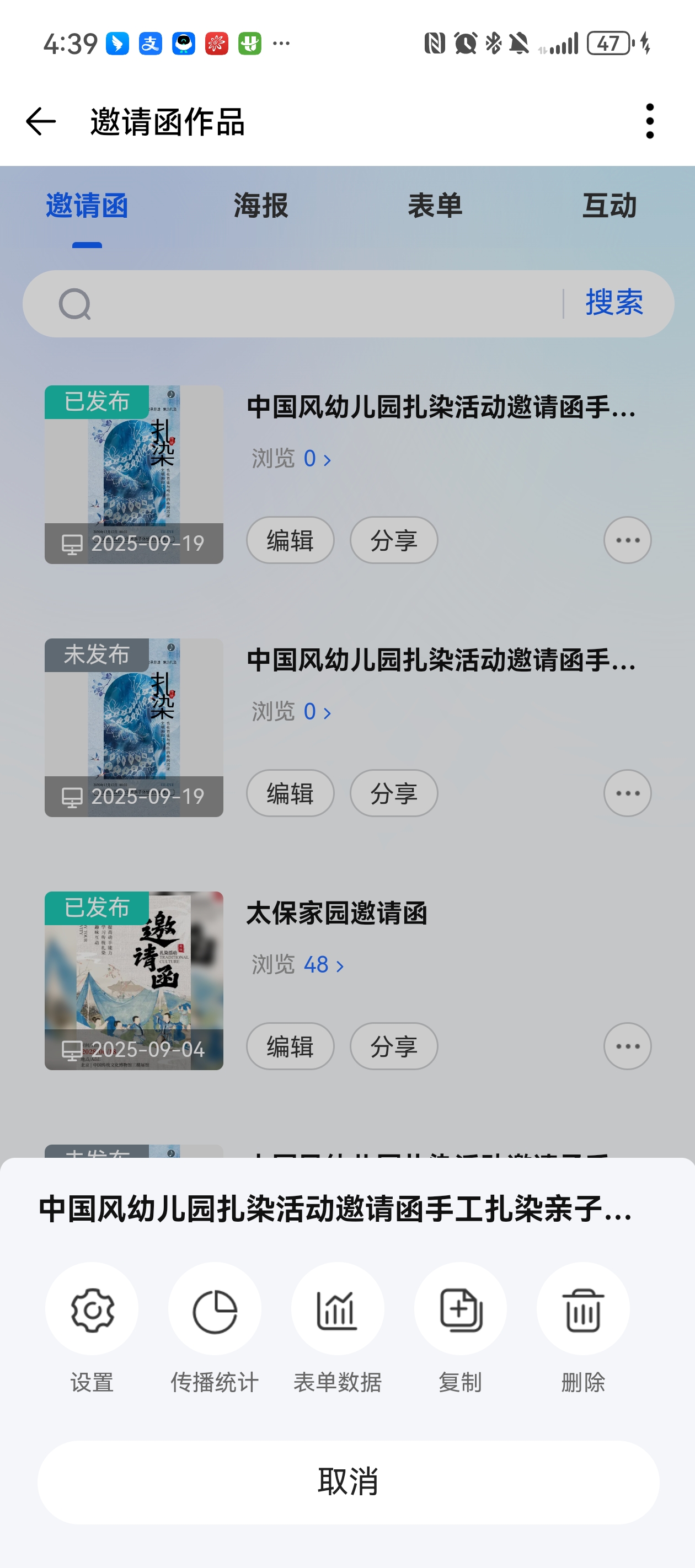The height and width of the screenshot is (1568, 695).
Task: Tap the 搜索 button
Action: (x=614, y=303)
